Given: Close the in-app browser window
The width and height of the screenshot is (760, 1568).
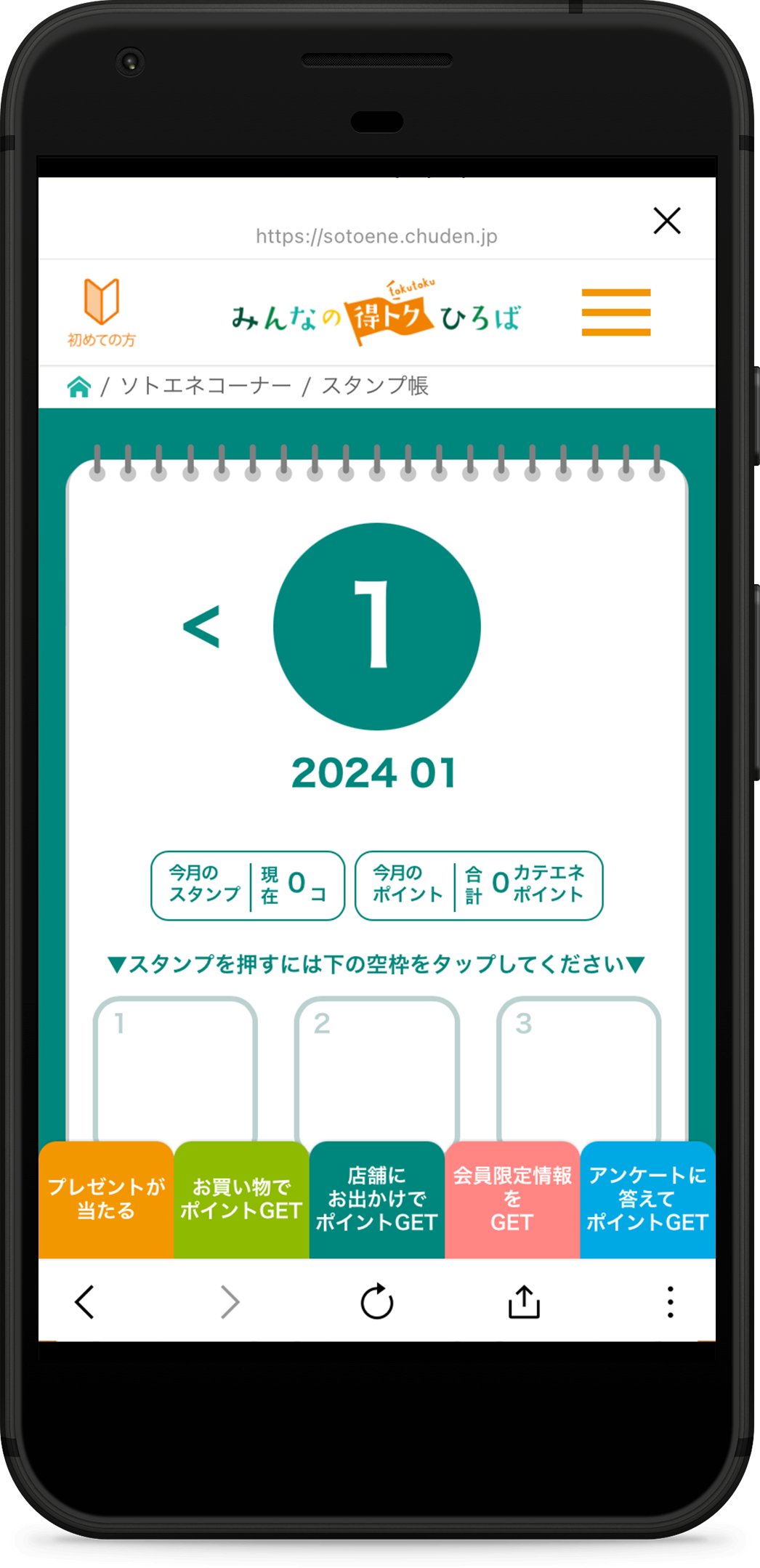Looking at the screenshot, I should click(x=666, y=220).
